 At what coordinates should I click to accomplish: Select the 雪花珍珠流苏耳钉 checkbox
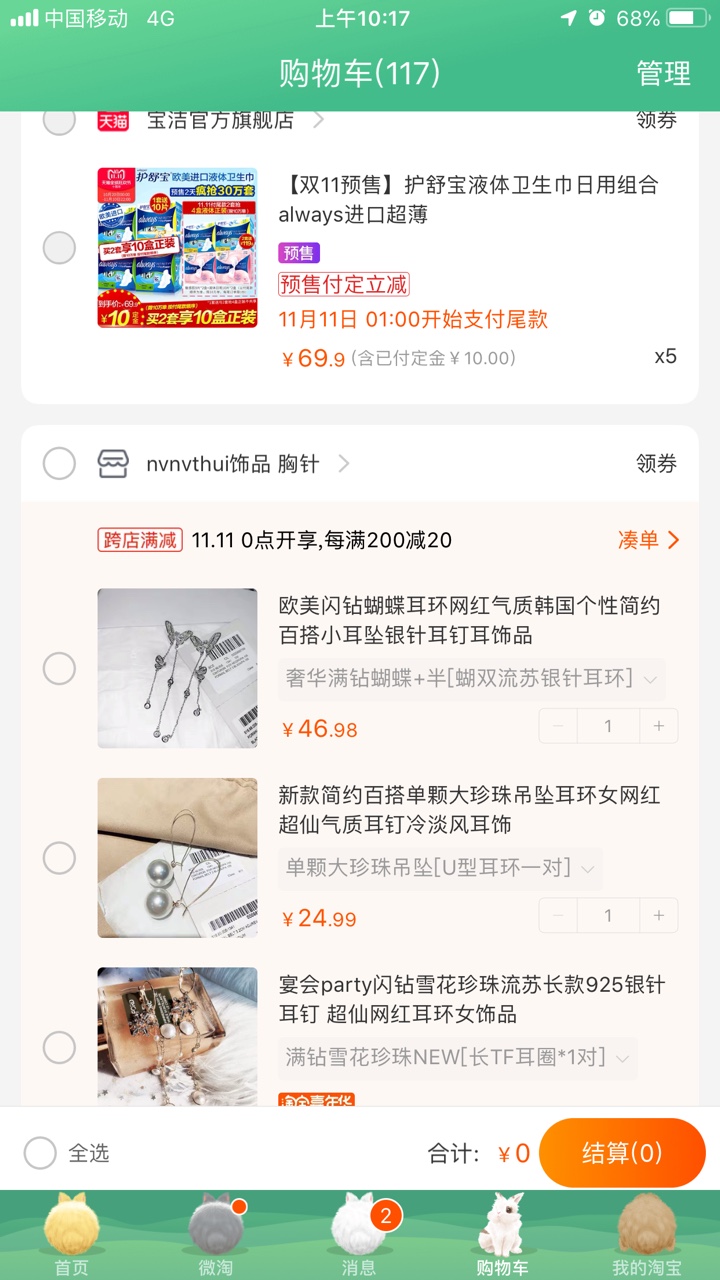tap(59, 1047)
